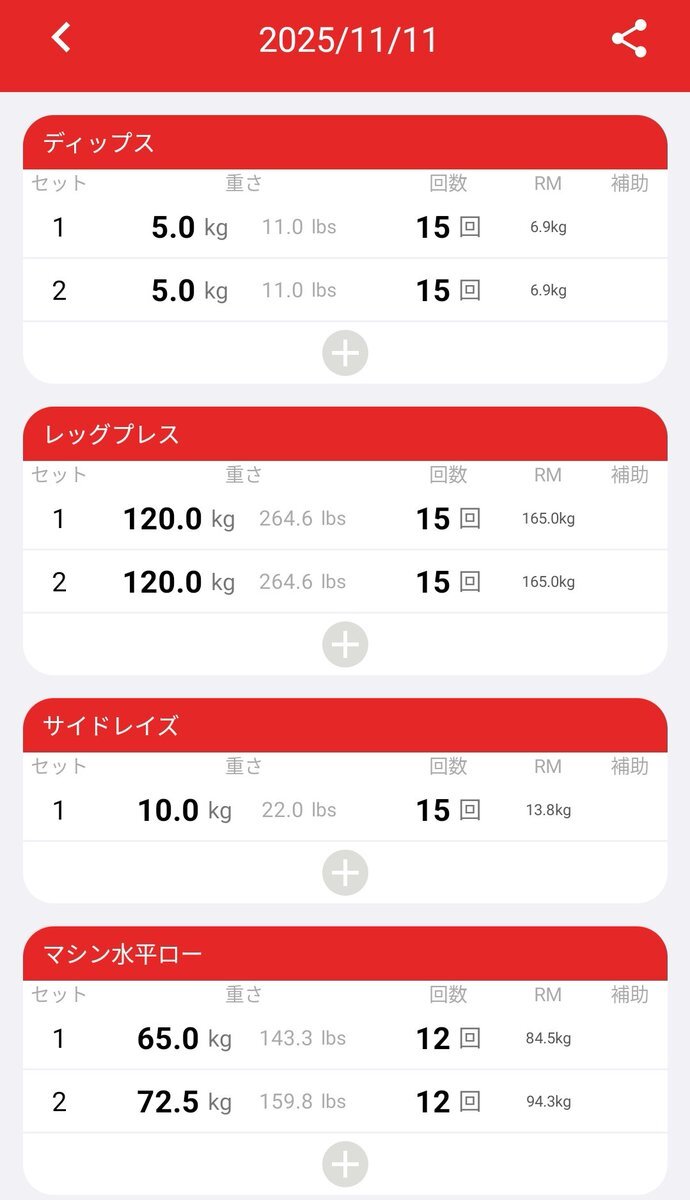Add a new set to レッグプレス

345,645
